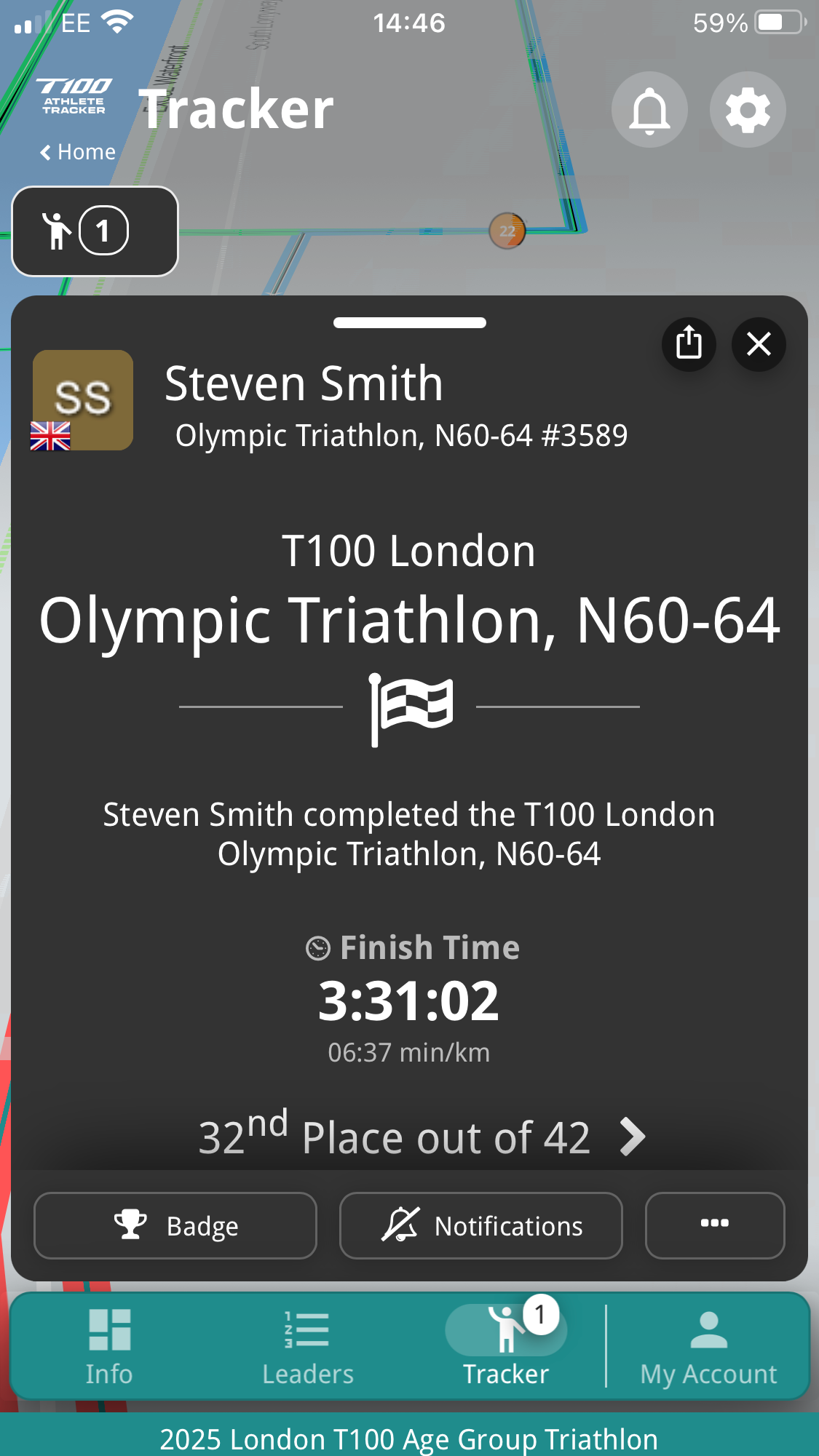Tap the panel drag handle

coord(409,323)
